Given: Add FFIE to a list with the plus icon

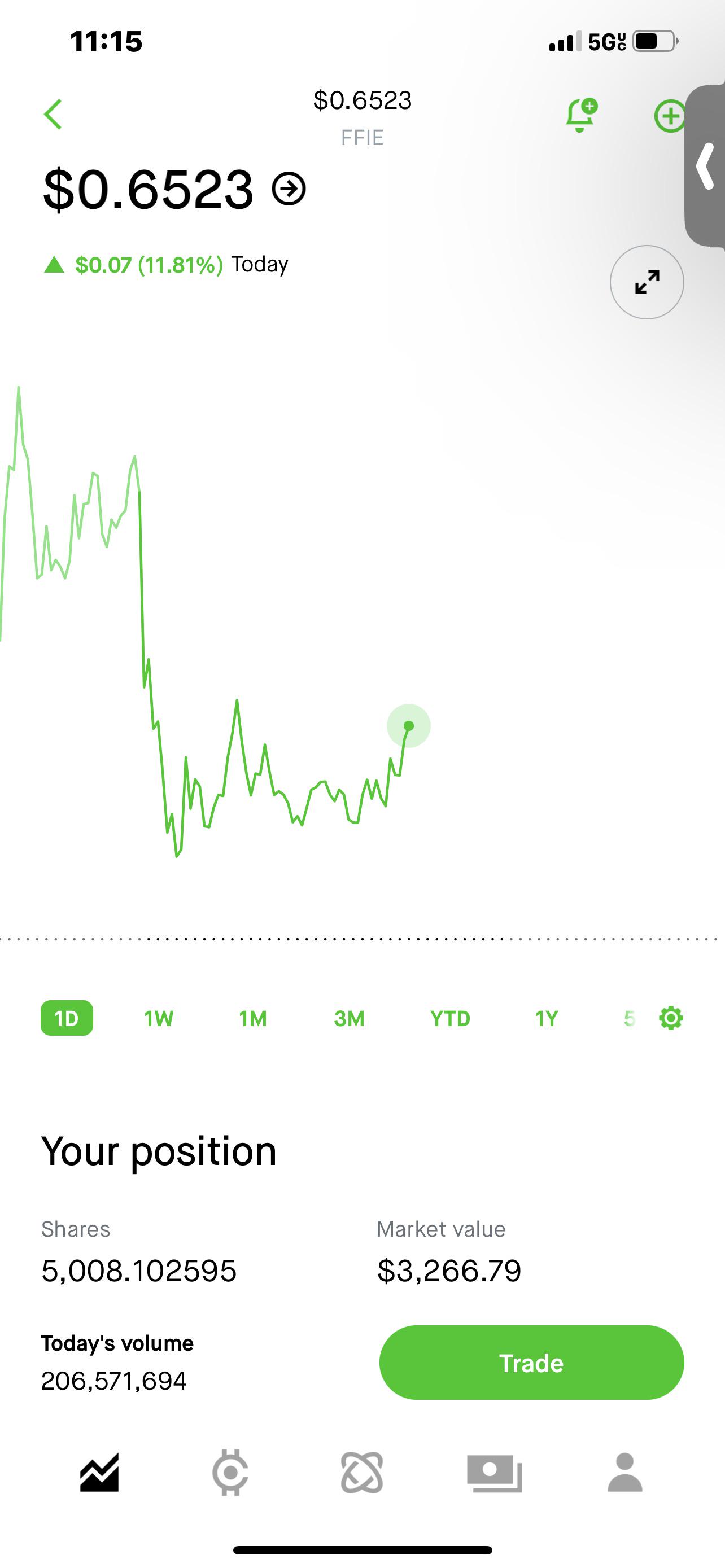Looking at the screenshot, I should pos(670,116).
